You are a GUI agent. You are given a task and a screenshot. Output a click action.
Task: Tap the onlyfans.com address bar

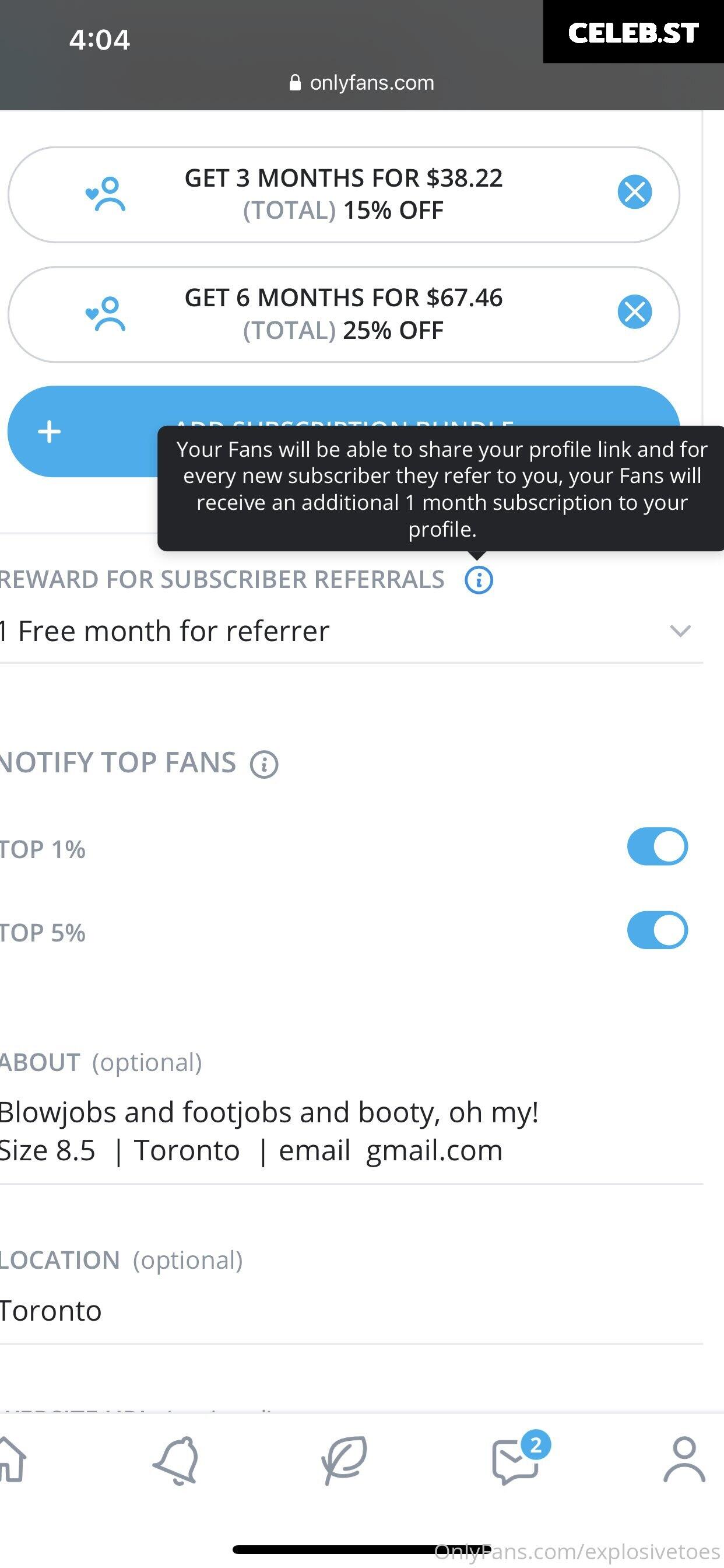(x=362, y=83)
